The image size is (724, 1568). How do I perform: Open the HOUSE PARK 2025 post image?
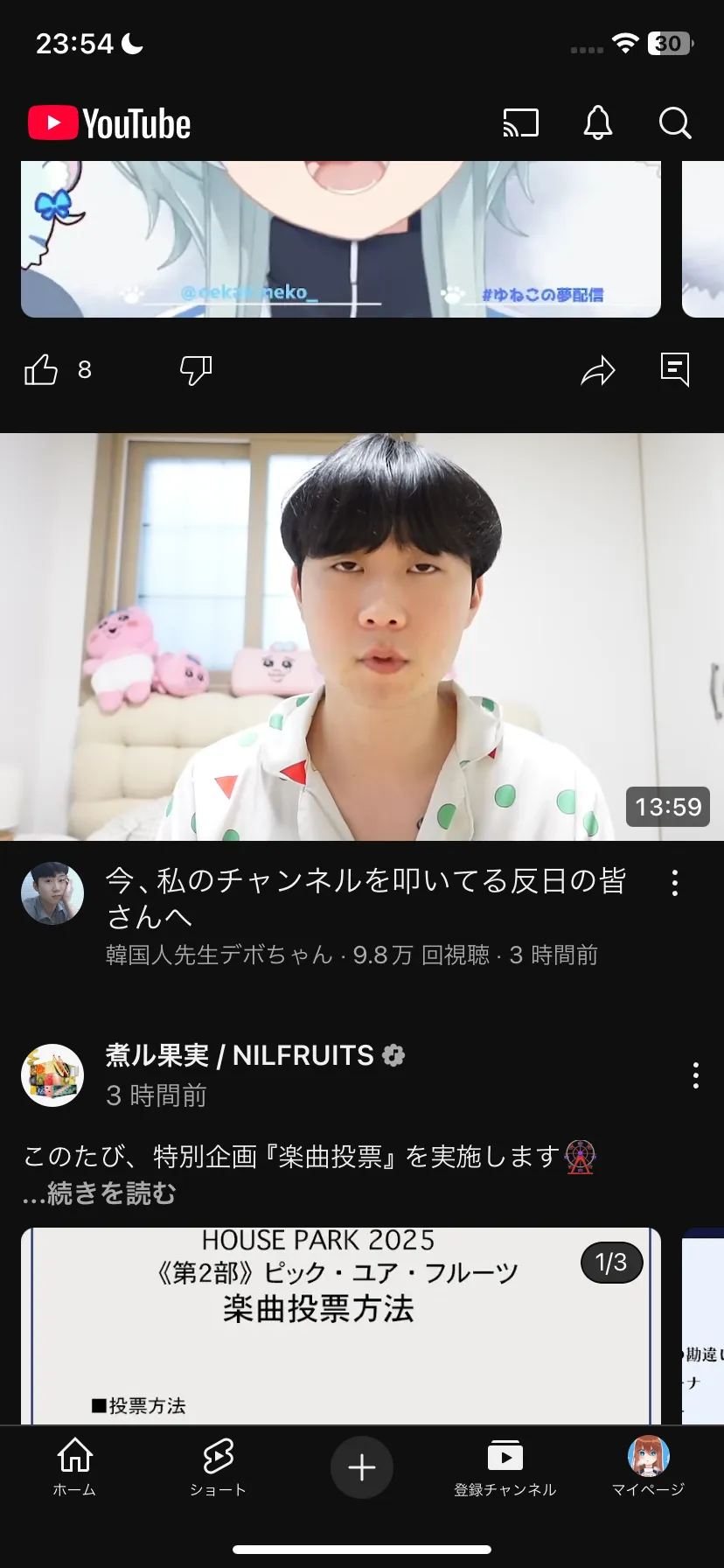tap(341, 1326)
